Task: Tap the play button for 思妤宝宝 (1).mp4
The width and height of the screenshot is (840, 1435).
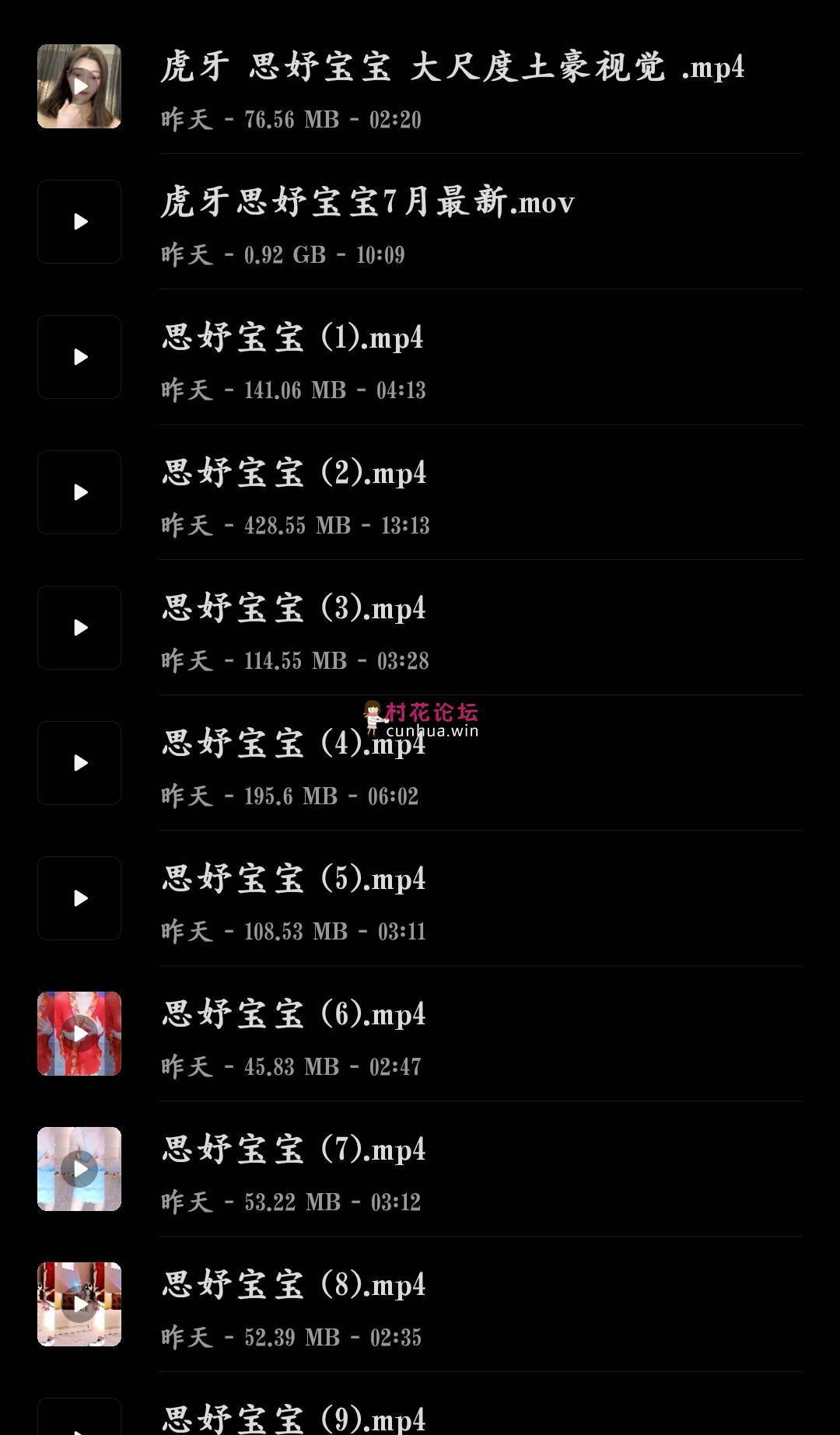Action: pos(79,357)
